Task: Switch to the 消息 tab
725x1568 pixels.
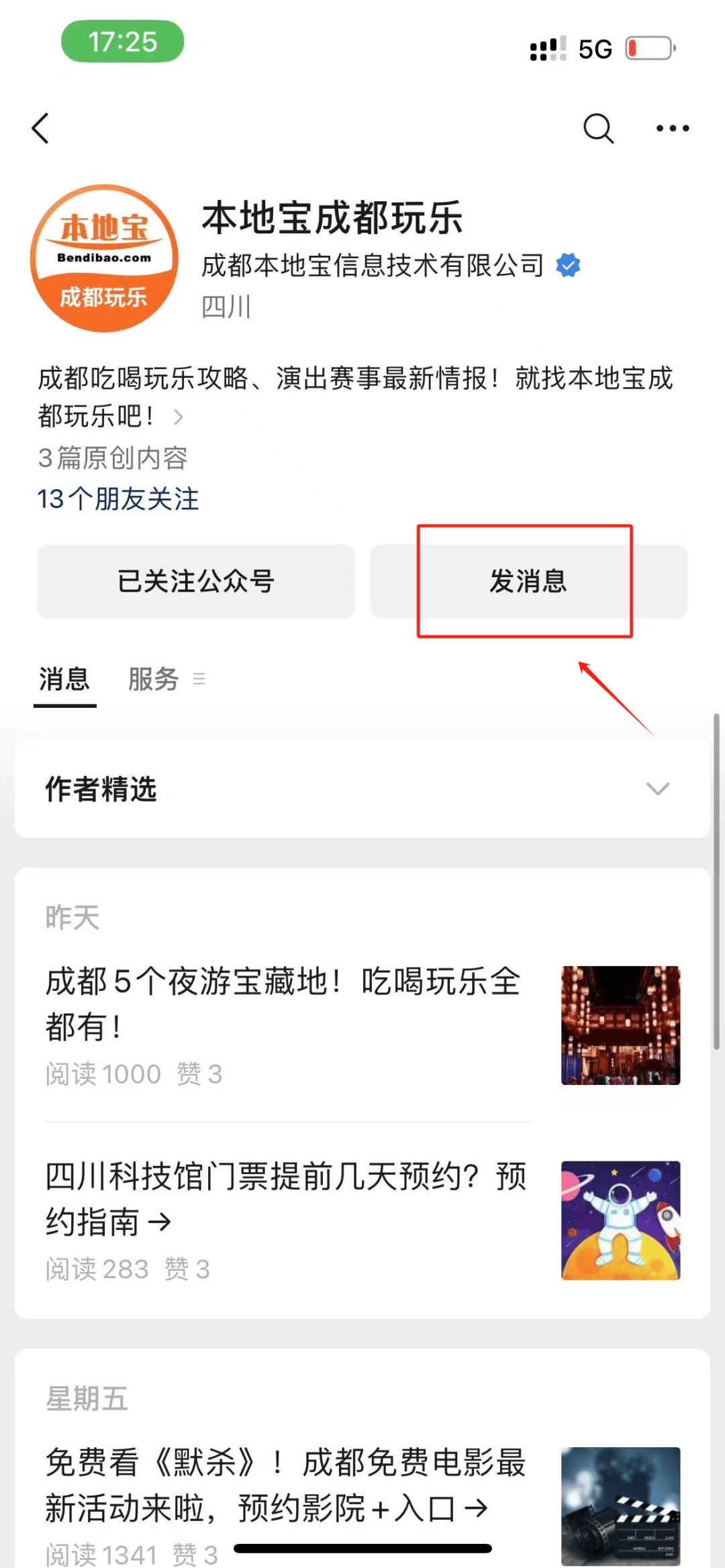Action: click(x=64, y=679)
